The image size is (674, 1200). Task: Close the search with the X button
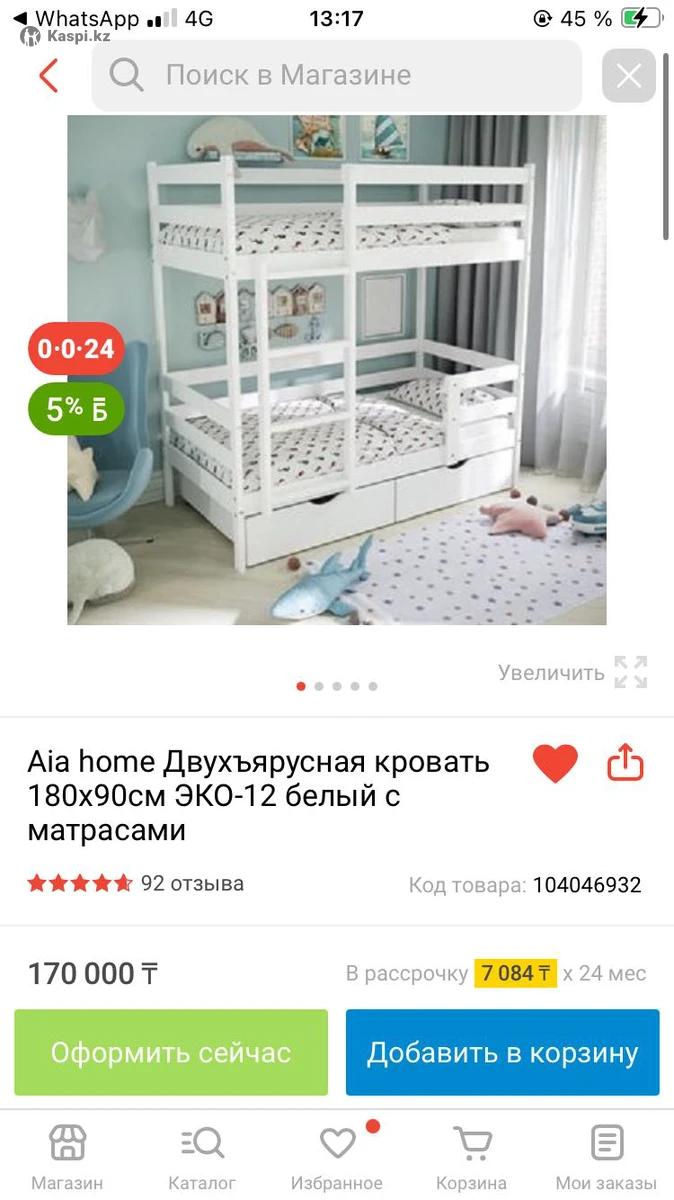pyautogui.click(x=628, y=76)
